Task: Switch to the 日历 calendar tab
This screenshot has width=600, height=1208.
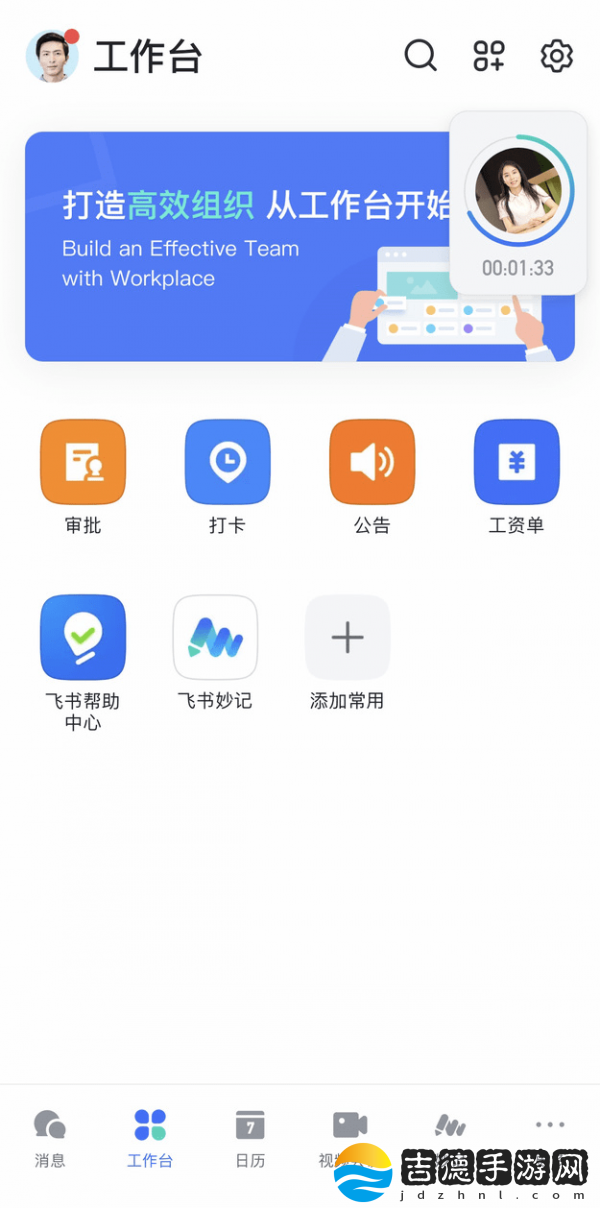Action: pyautogui.click(x=250, y=1138)
